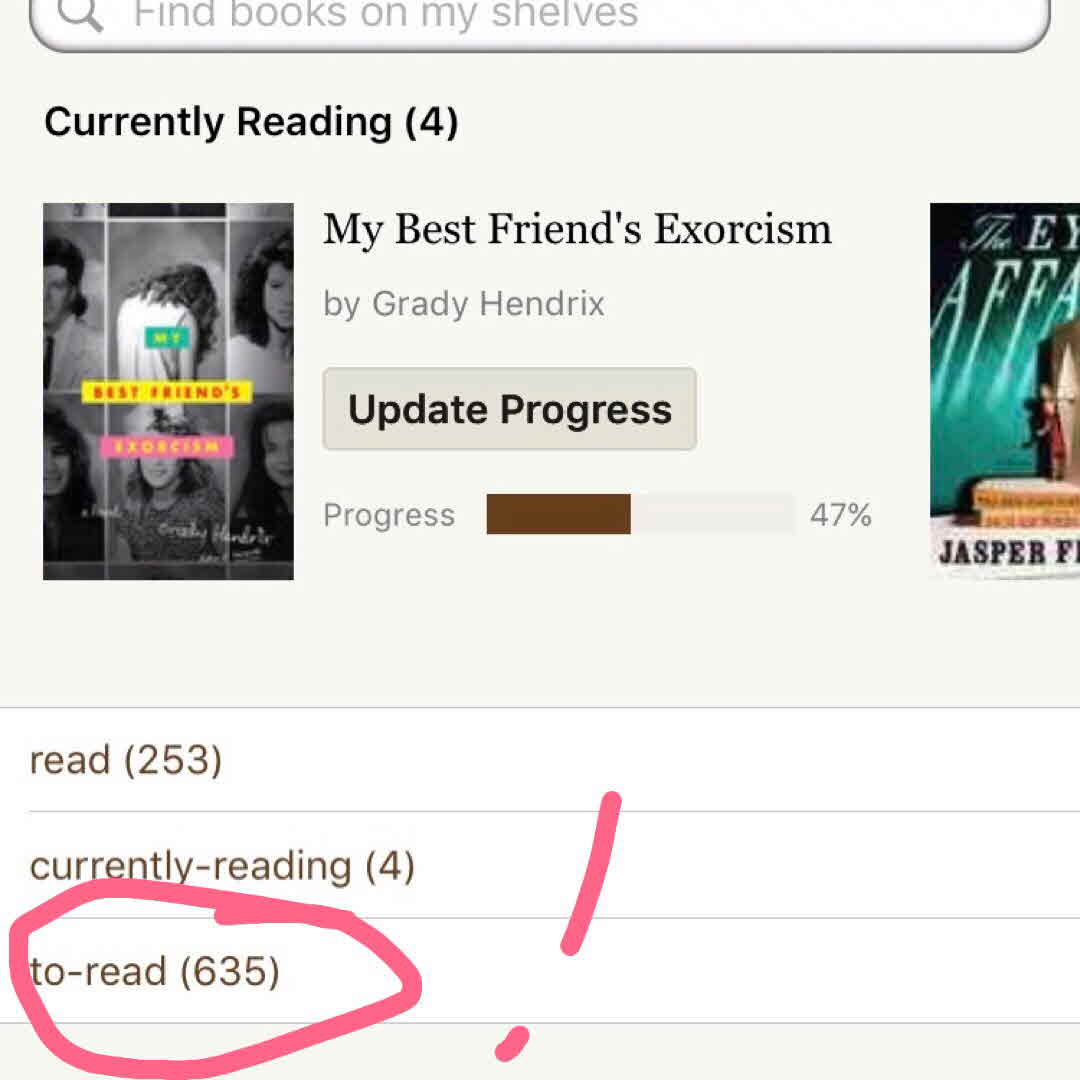Tap Update Progress for My Best Friend's Exorcism
1080x1080 pixels.
509,409
